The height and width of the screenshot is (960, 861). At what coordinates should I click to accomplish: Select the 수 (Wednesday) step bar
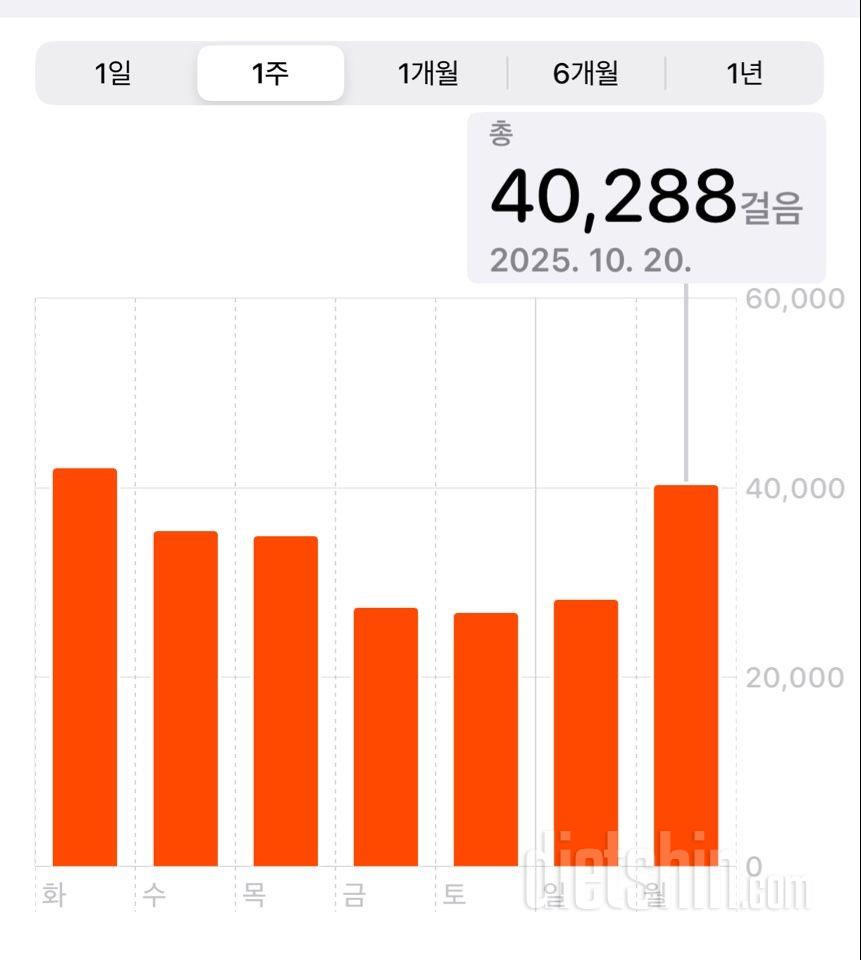[x=185, y=698]
